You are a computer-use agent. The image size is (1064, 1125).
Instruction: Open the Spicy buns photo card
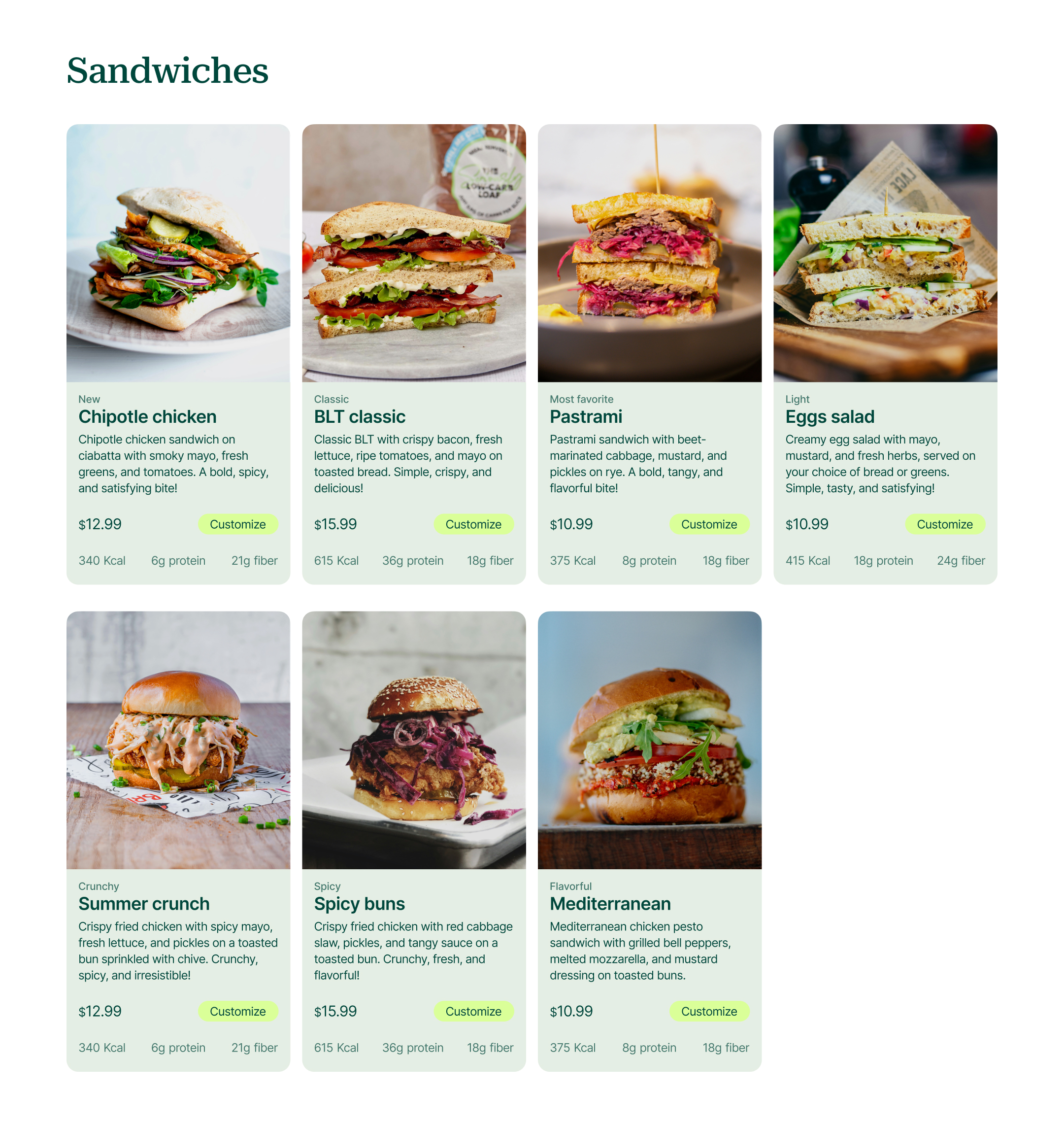click(413, 740)
